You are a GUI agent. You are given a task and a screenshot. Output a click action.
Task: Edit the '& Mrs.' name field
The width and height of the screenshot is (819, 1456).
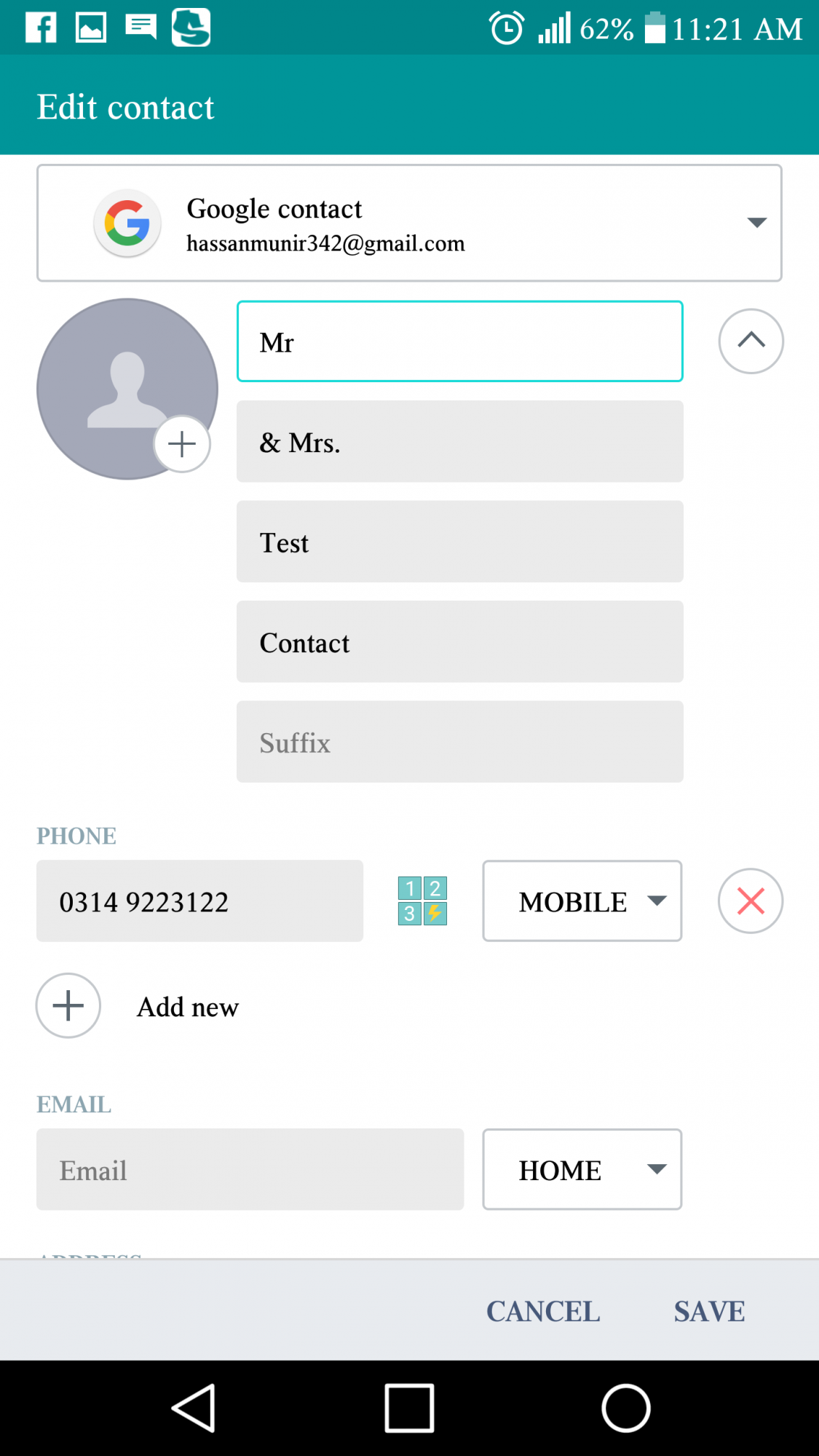click(x=459, y=442)
